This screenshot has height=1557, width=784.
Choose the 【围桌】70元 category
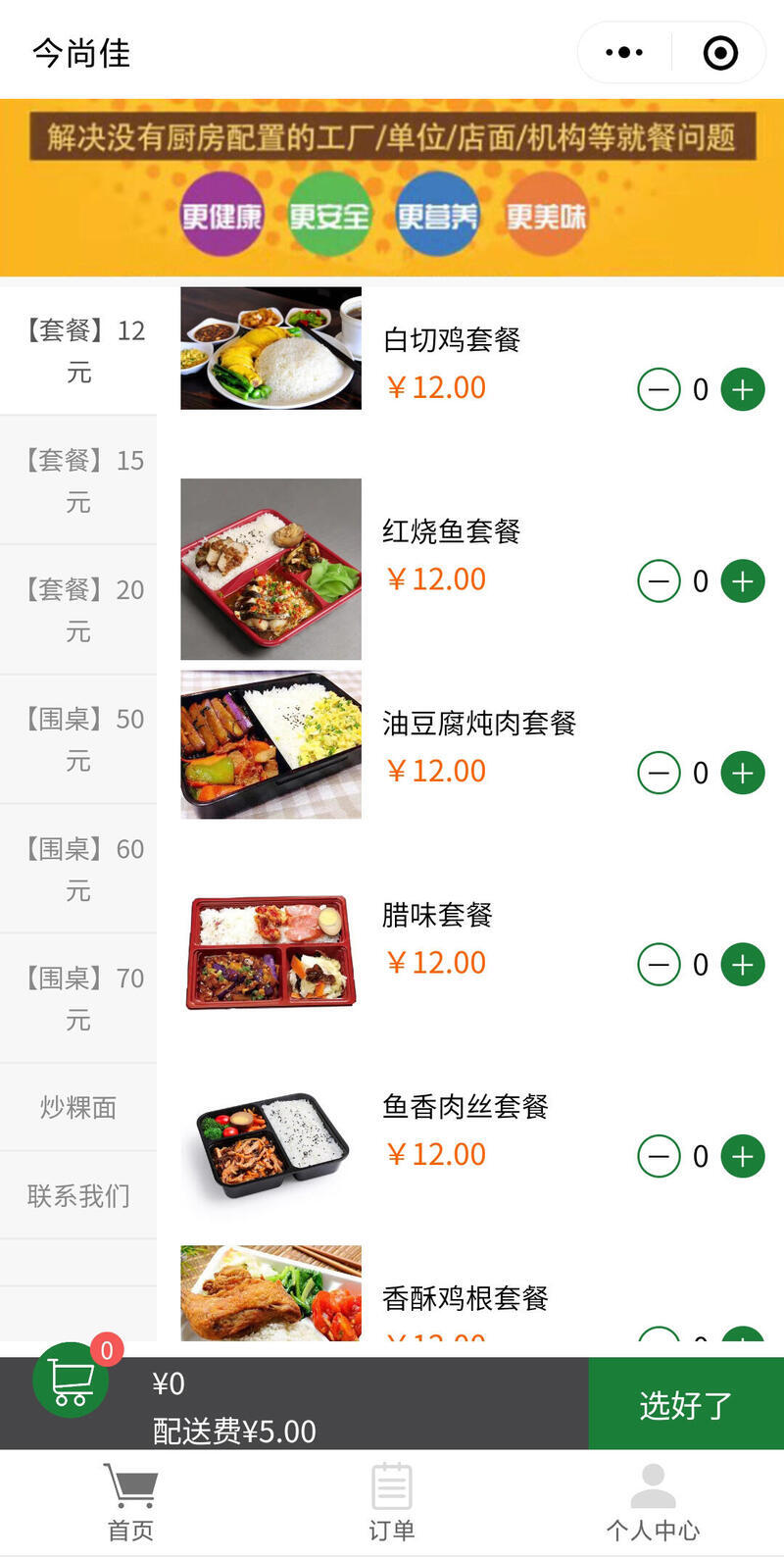pyautogui.click(x=78, y=998)
